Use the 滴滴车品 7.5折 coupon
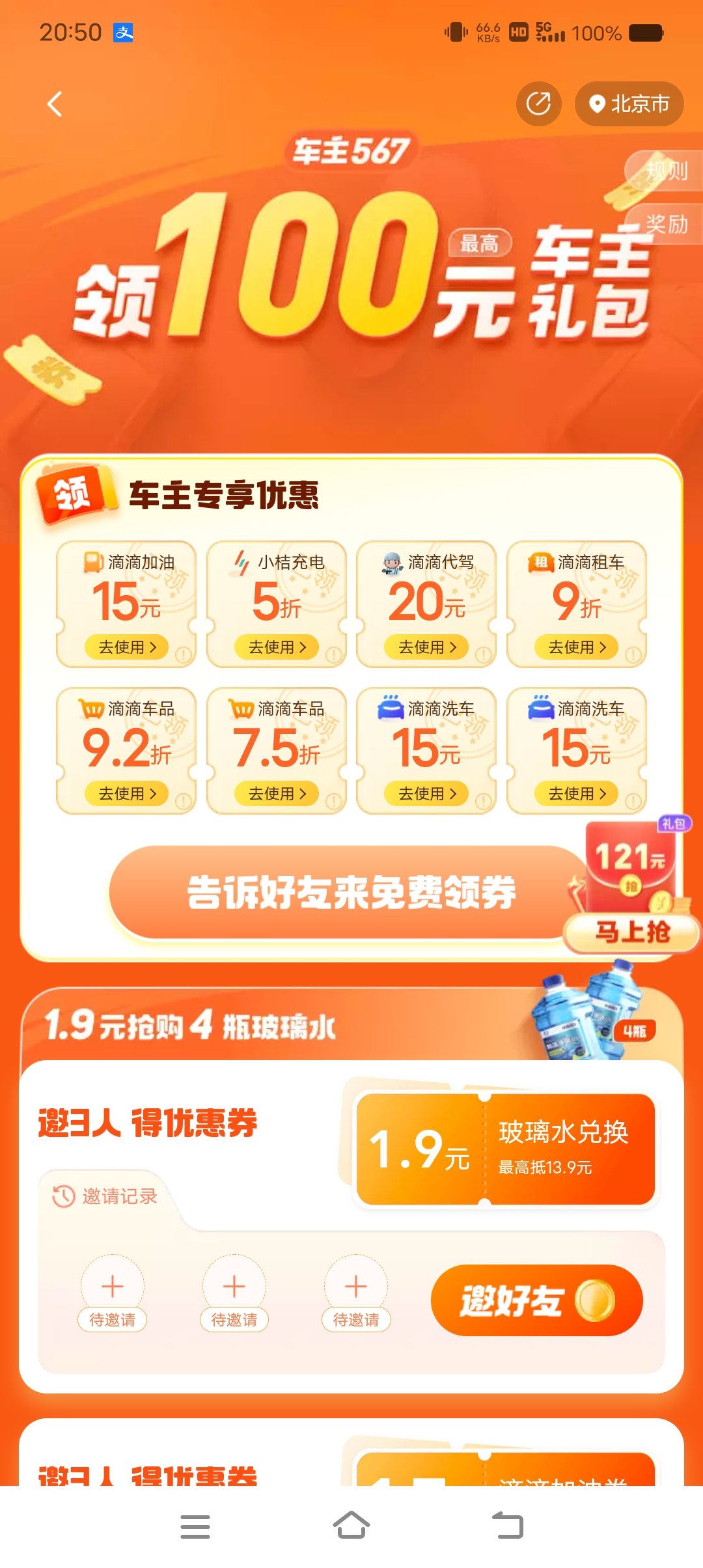Image resolution: width=703 pixels, height=1568 pixels. tap(277, 794)
